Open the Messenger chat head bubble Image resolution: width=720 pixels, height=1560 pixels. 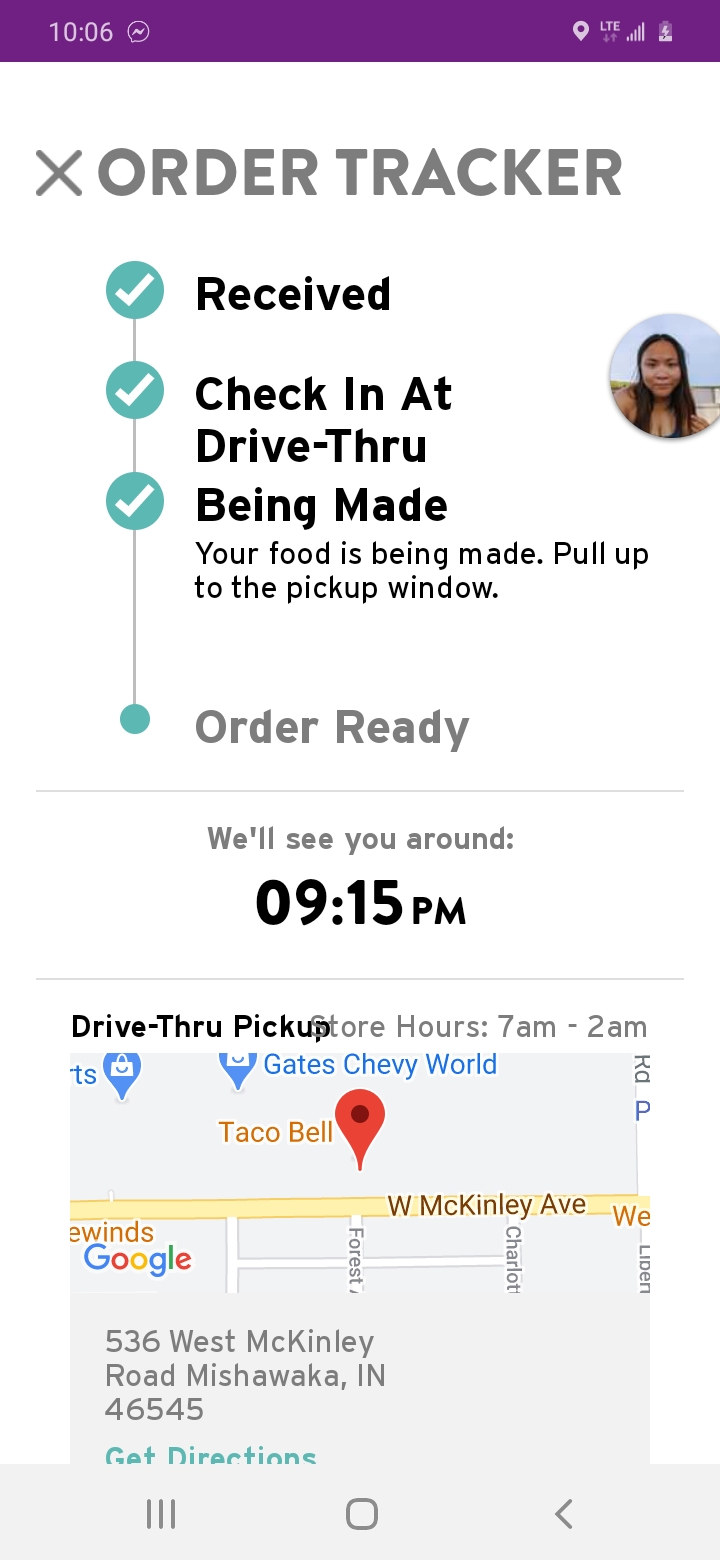point(666,377)
